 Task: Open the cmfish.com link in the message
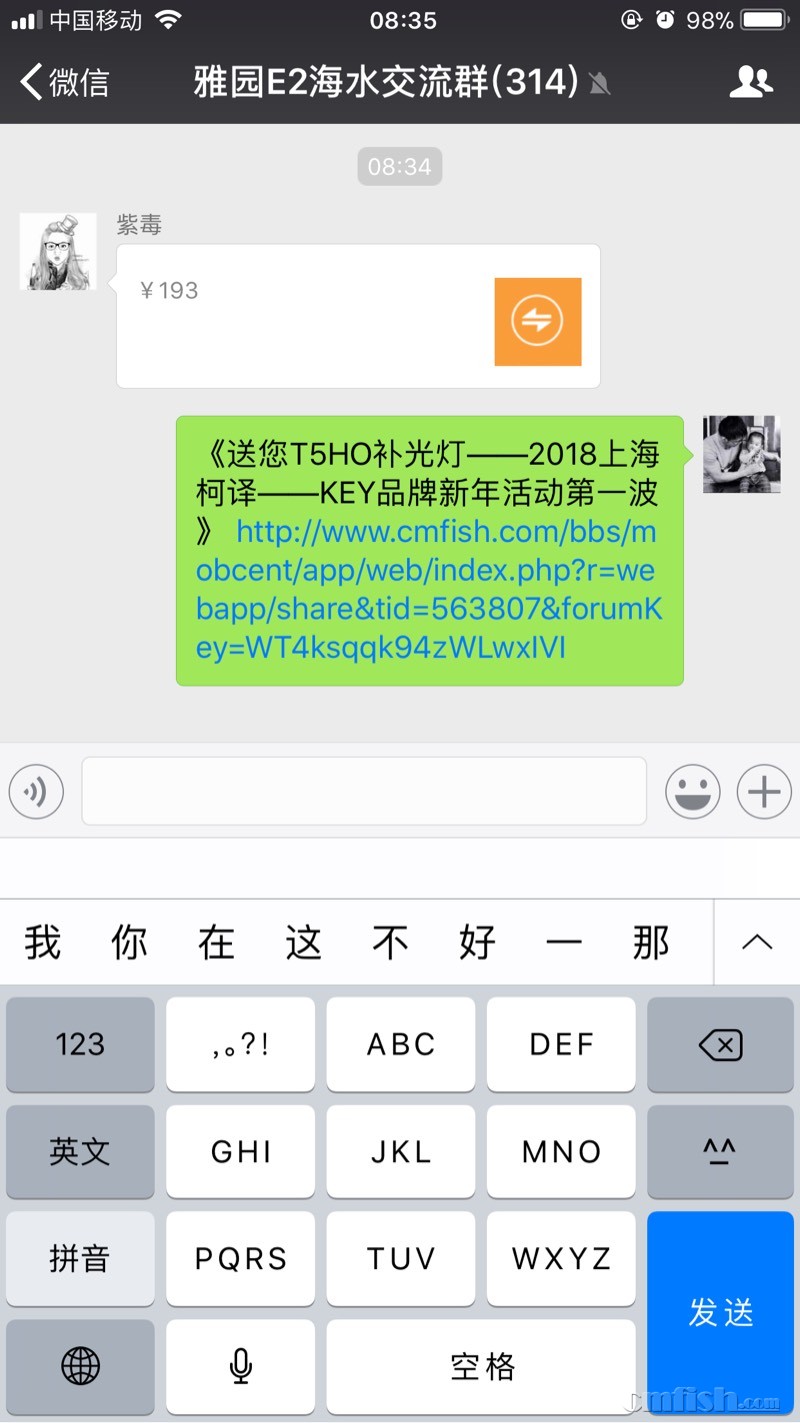pyautogui.click(x=430, y=590)
